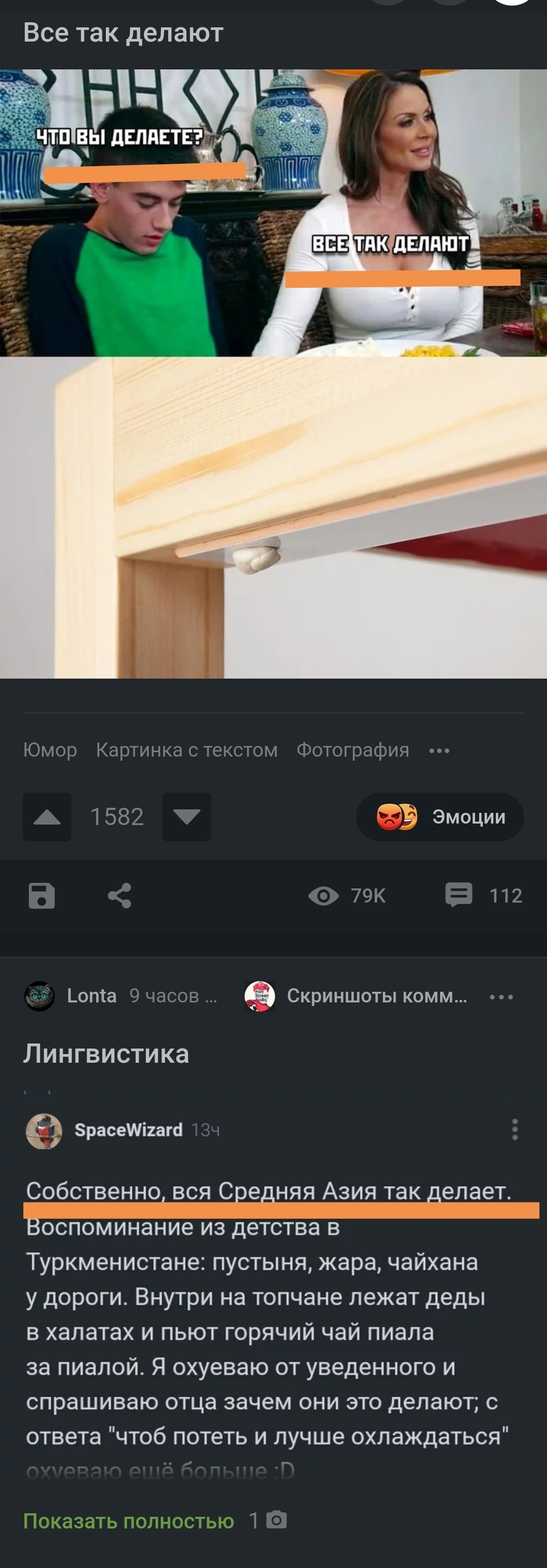Open overflow menu of the Лингвистика post
This screenshot has height=1568, width=547.
(501, 996)
